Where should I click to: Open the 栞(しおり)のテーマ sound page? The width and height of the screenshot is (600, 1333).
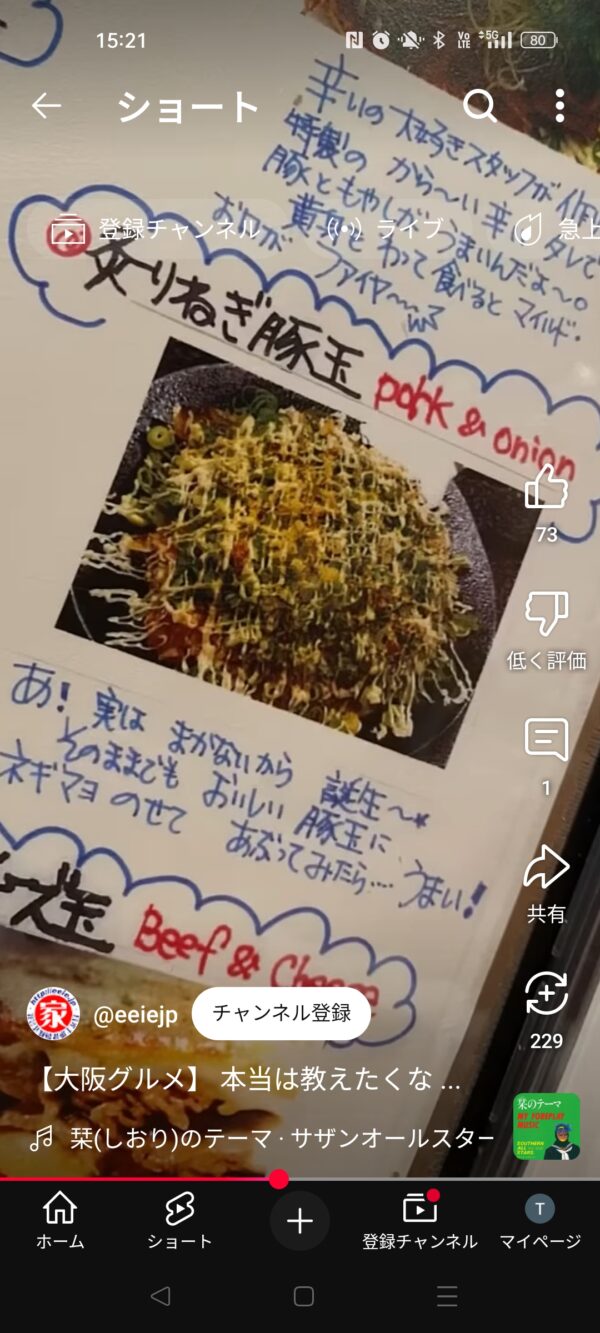(280, 1138)
